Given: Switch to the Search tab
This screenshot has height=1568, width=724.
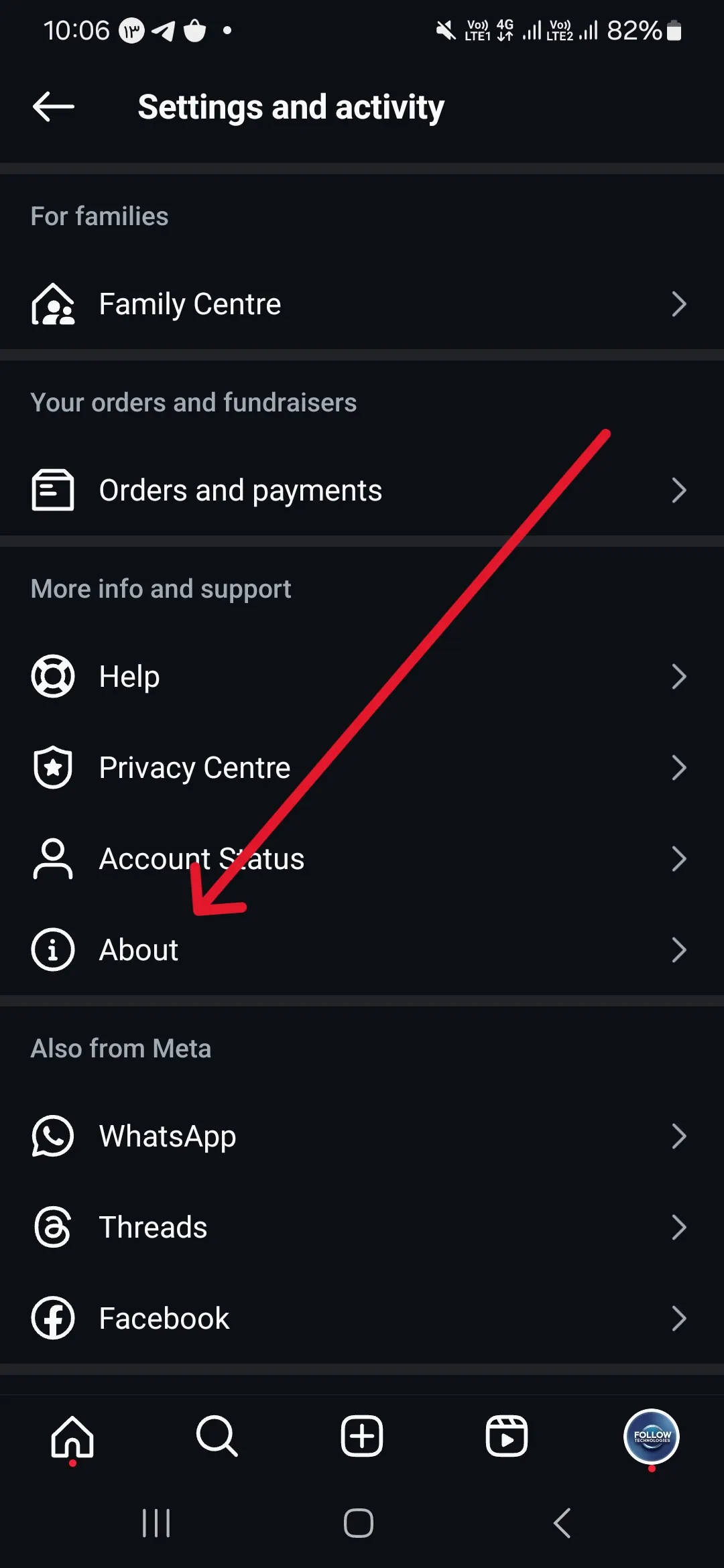Looking at the screenshot, I should (x=217, y=1437).
